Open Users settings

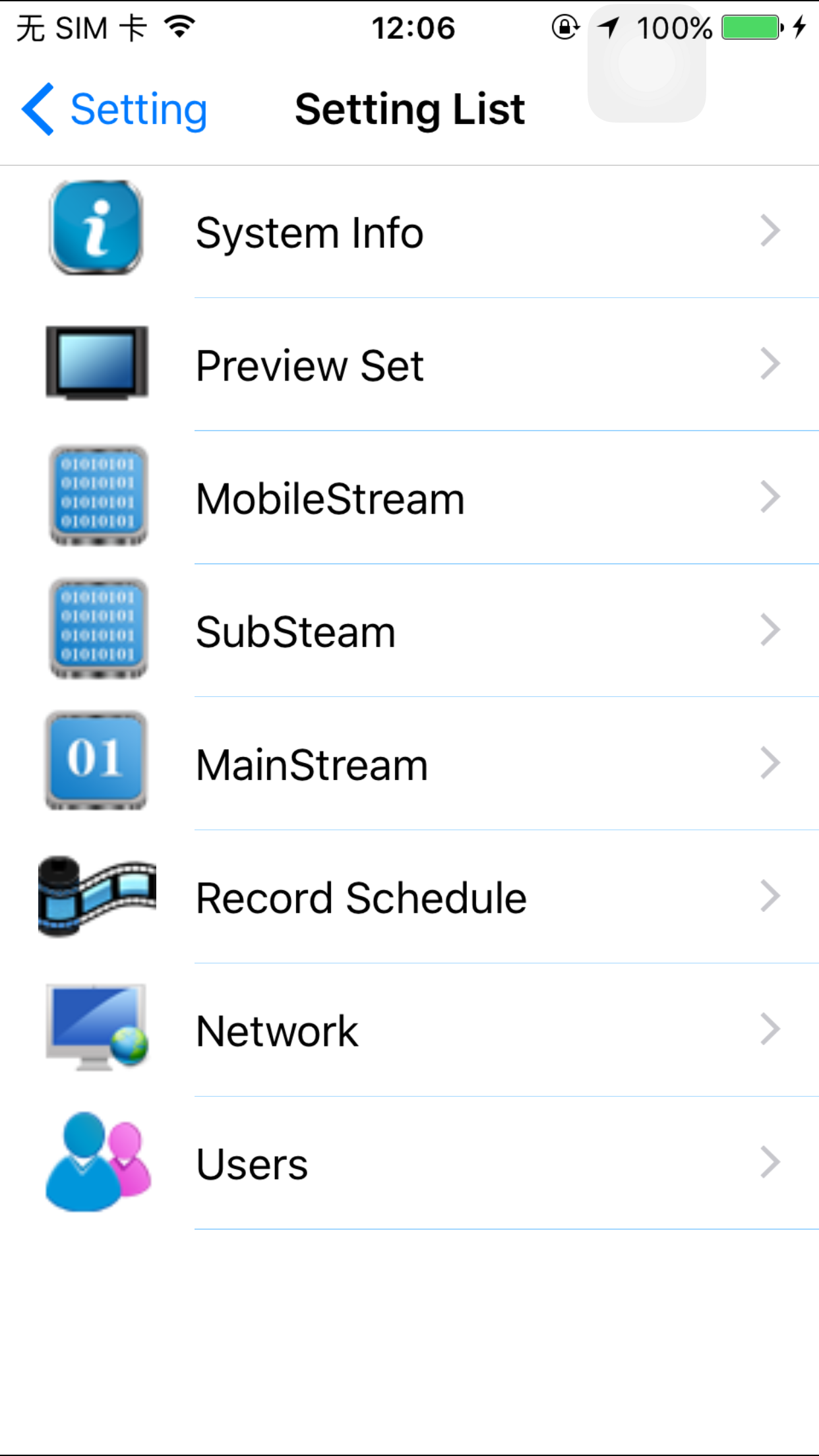pyautogui.click(x=409, y=1164)
